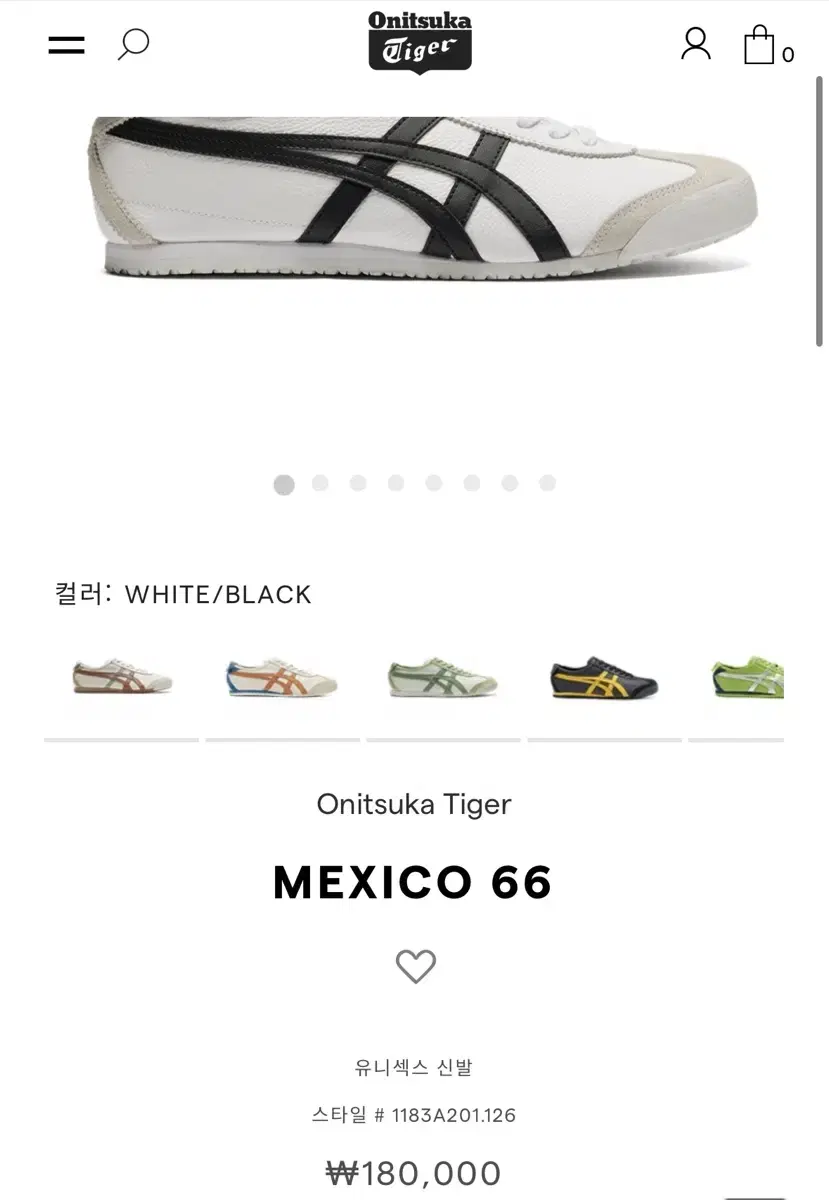This screenshot has height=1200, width=829.
Task: Click the style number 1183A201.126 text
Action: [414, 1115]
